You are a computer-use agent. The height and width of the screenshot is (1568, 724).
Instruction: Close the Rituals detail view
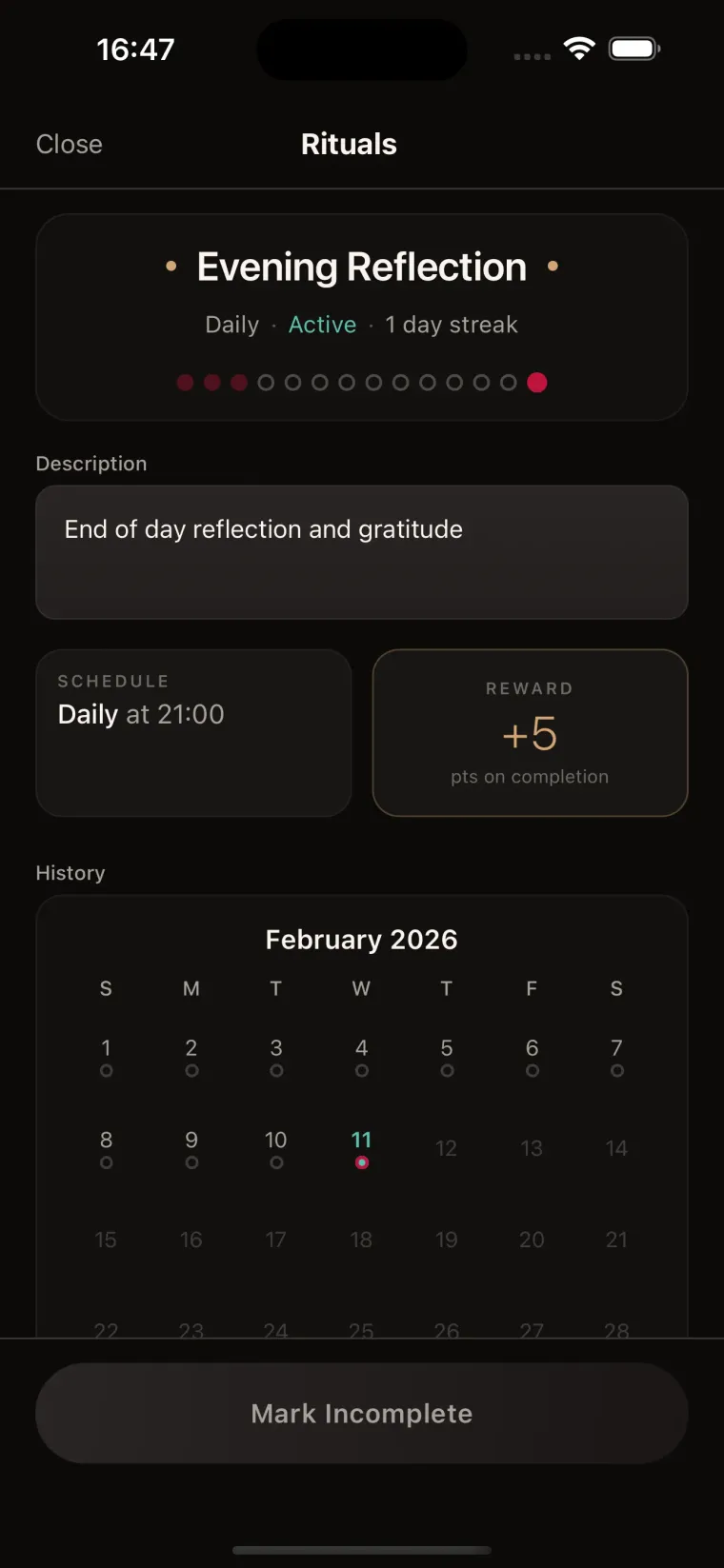click(69, 144)
